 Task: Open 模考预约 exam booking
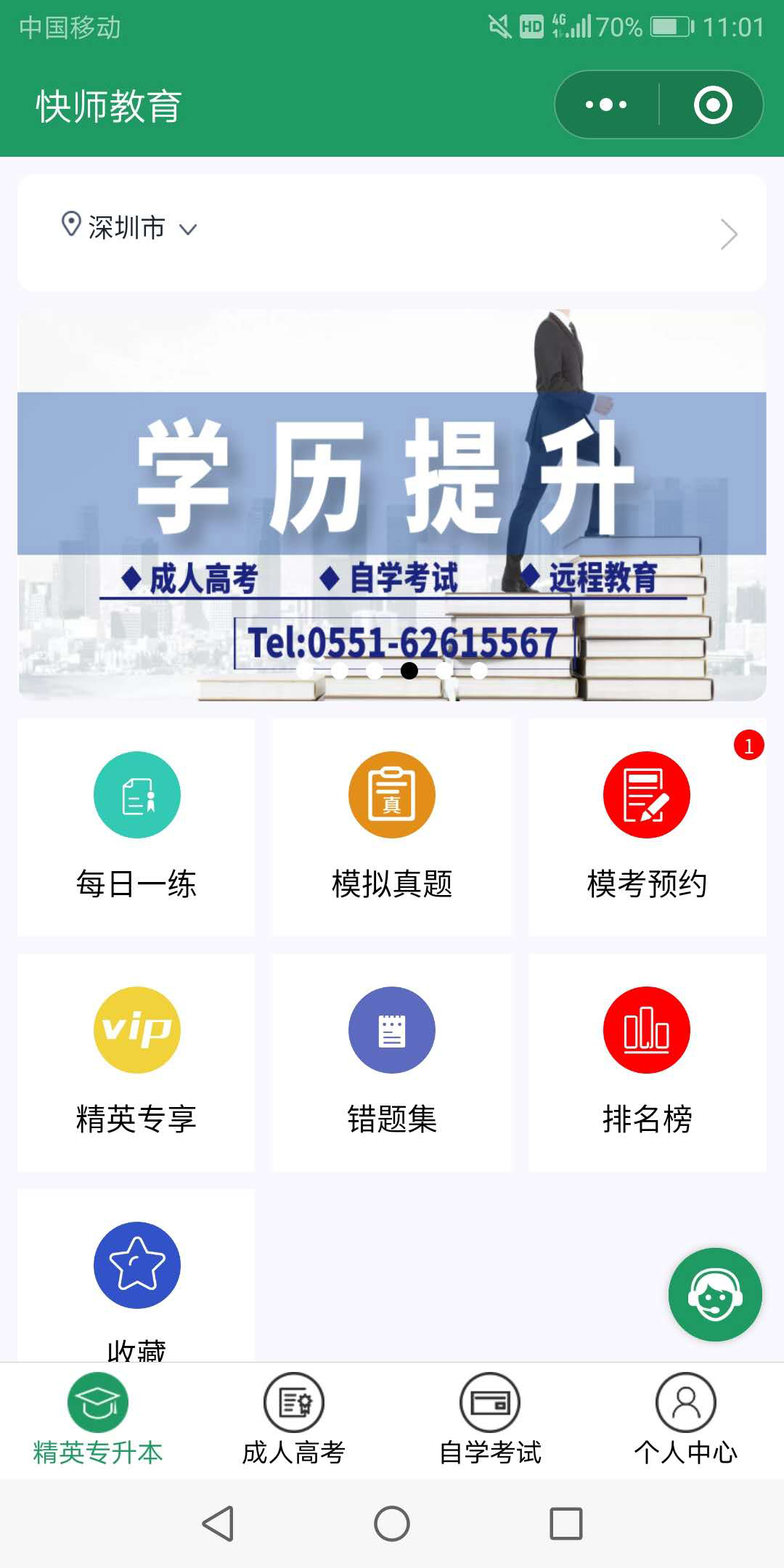647,827
